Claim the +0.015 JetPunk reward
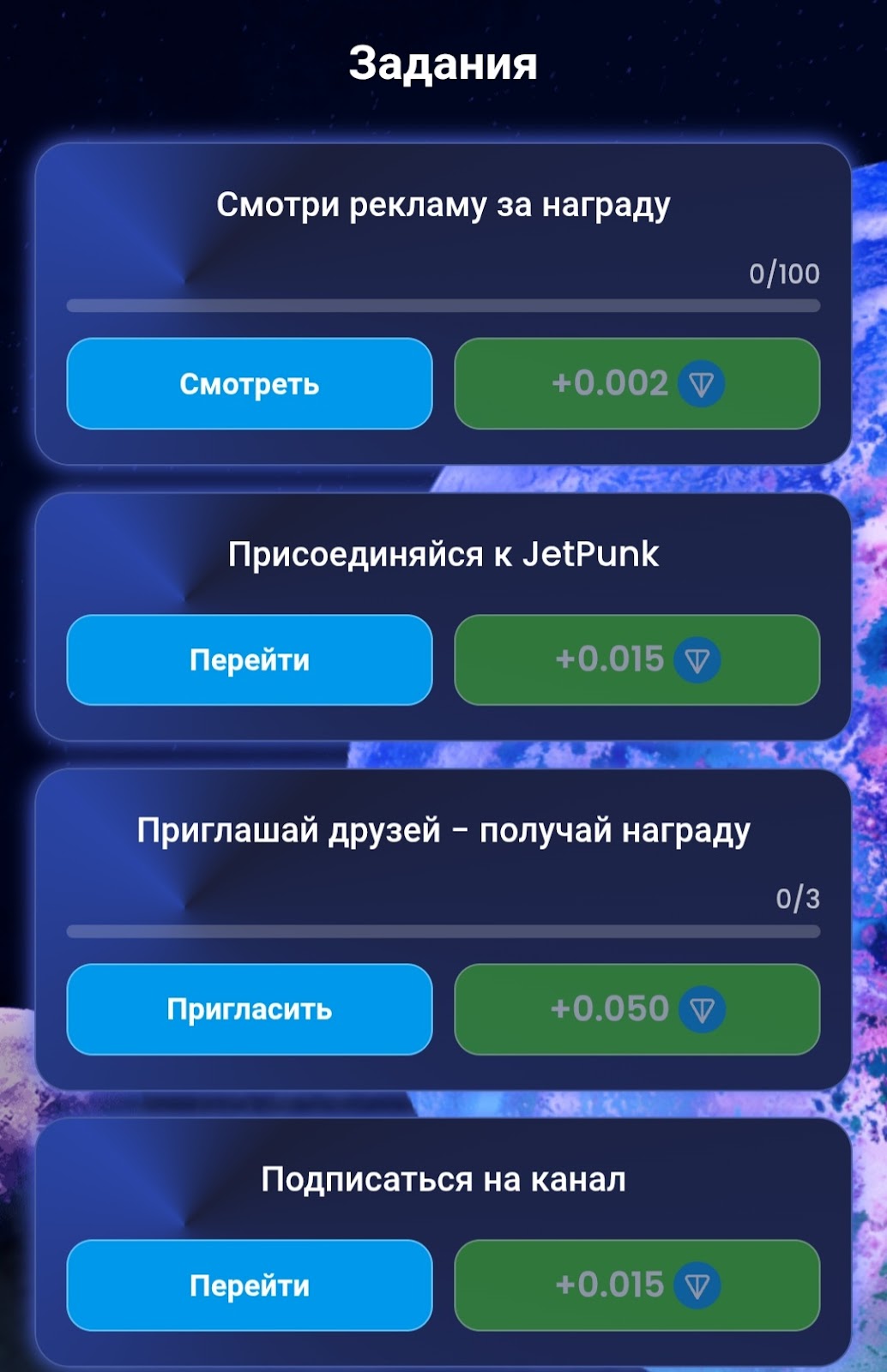This screenshot has width=887, height=1372. [x=637, y=659]
